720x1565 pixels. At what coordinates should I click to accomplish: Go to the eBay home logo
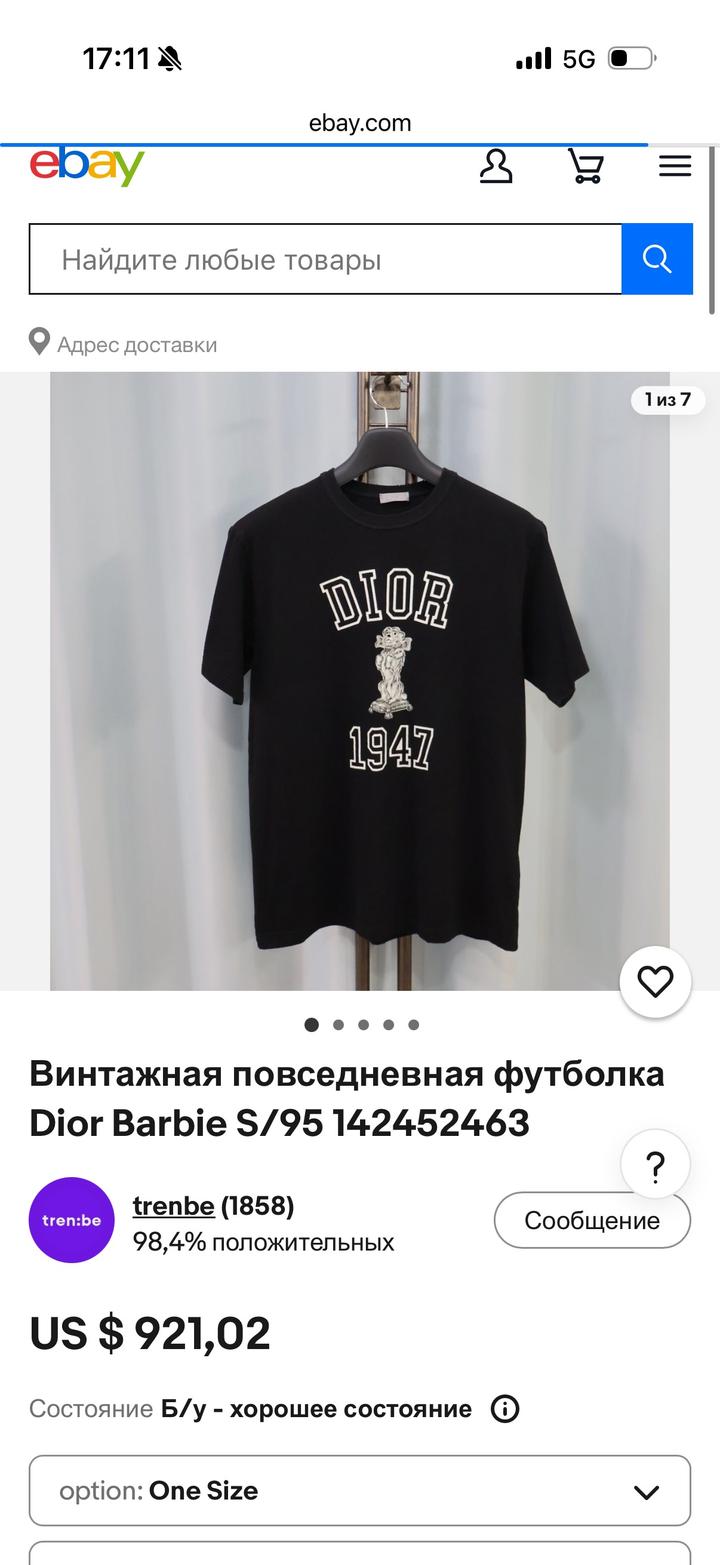(87, 166)
